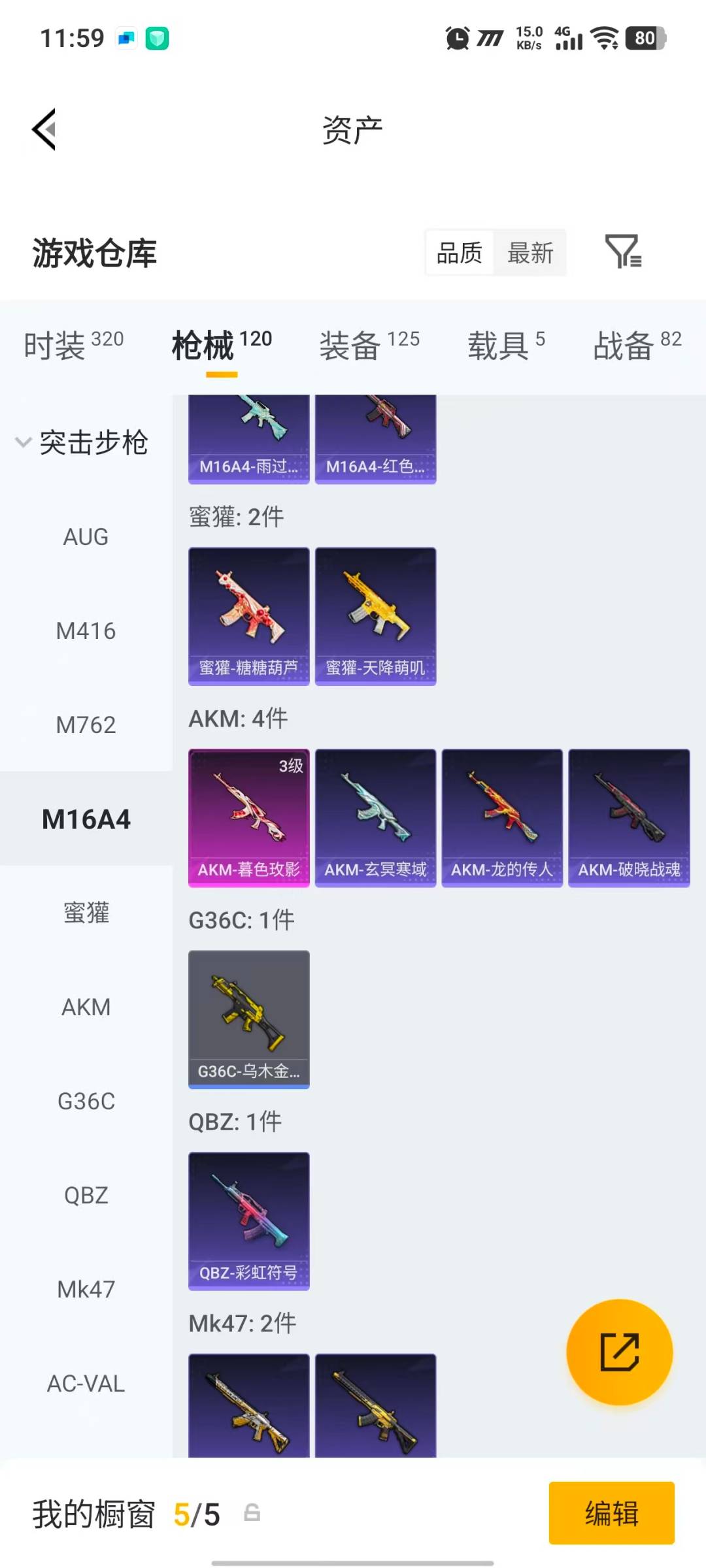Toggle sorting to 品质
Image resolution: width=706 pixels, height=1568 pixels.
point(460,253)
